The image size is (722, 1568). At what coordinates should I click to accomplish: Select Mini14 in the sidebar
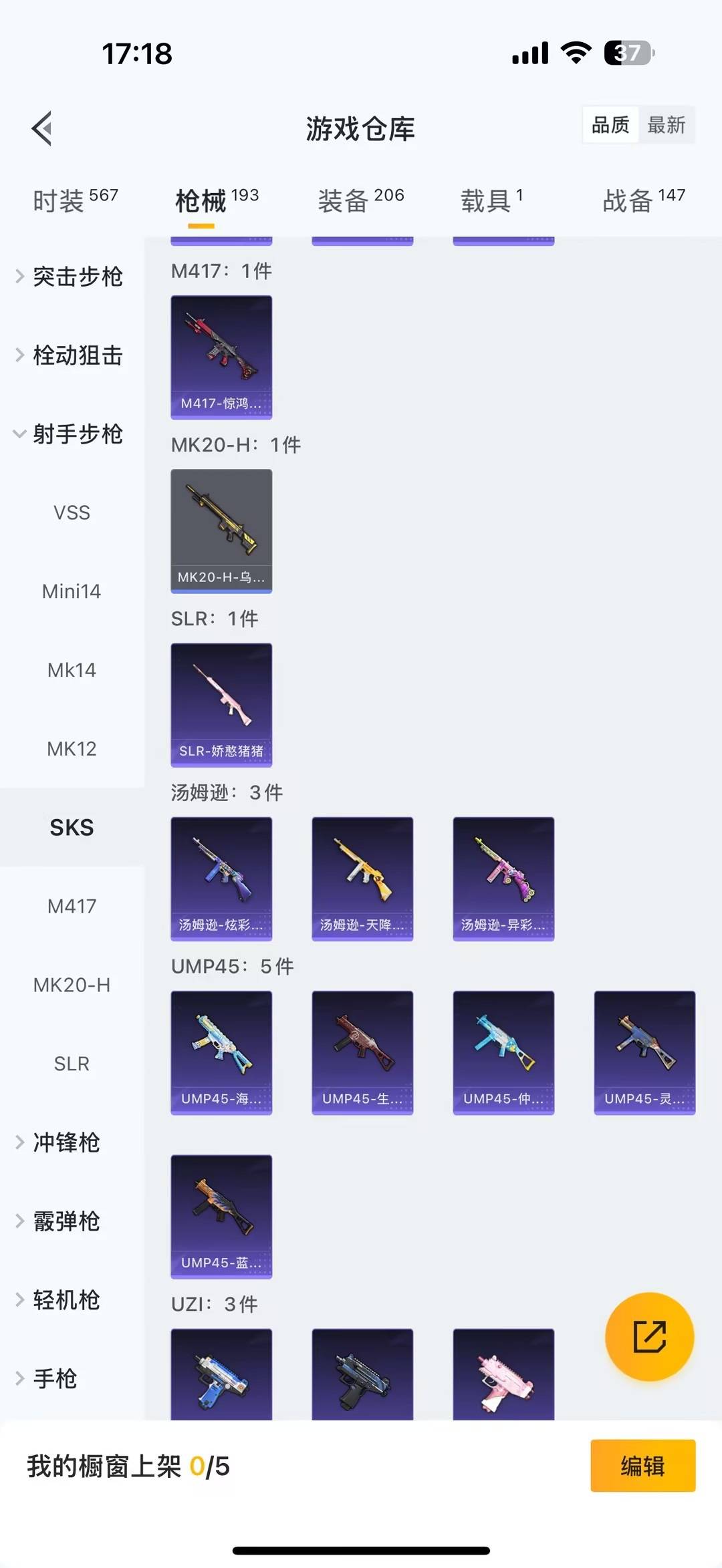(72, 591)
